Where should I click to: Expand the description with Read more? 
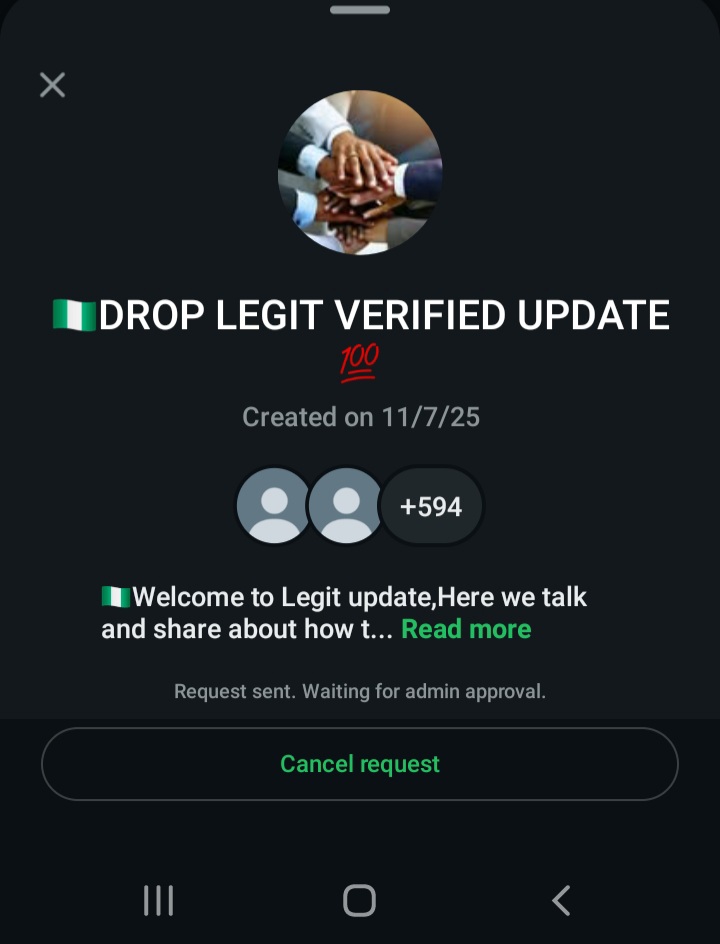(466, 629)
